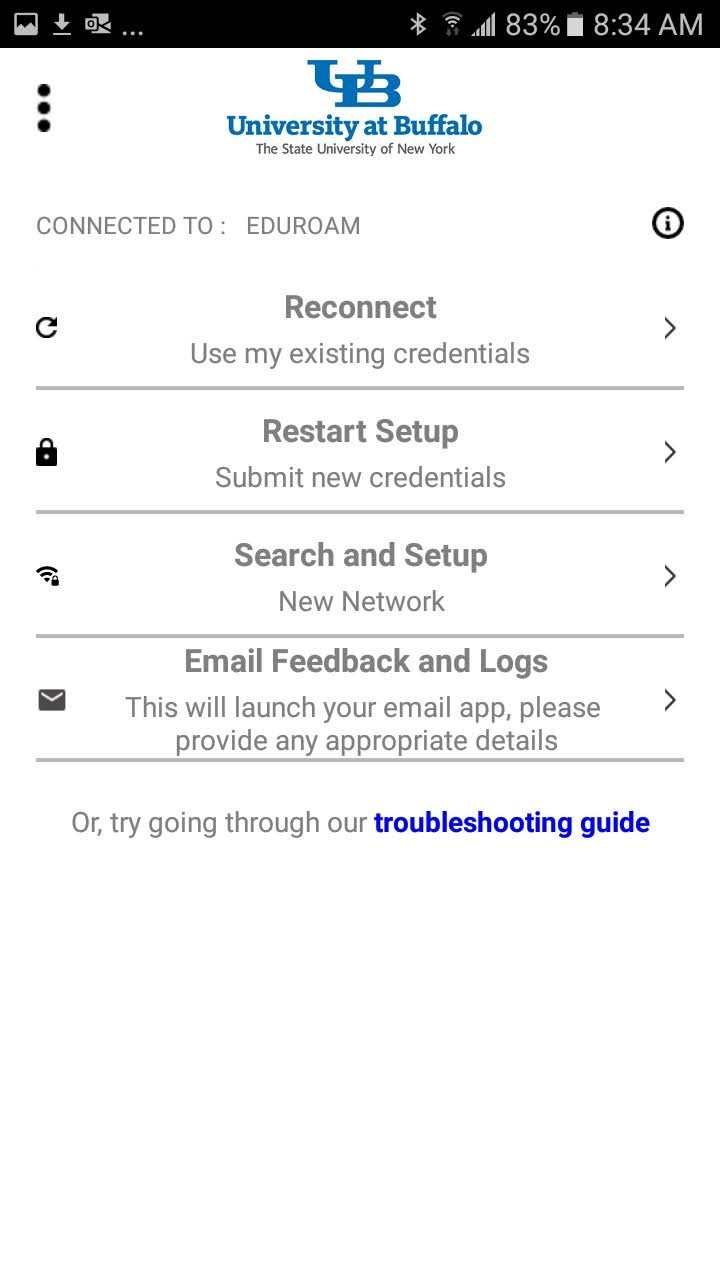Reconnect using existing credentials
720x1280 pixels.
pyautogui.click(x=360, y=329)
